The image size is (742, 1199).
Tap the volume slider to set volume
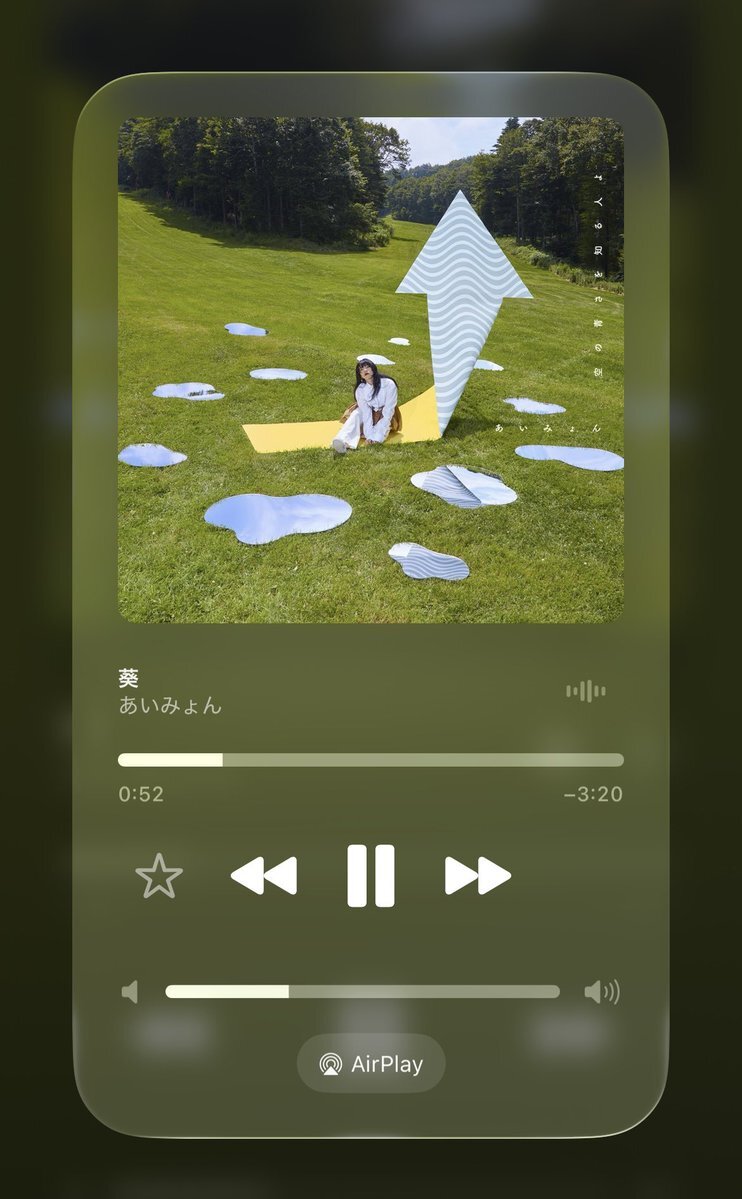(362, 992)
